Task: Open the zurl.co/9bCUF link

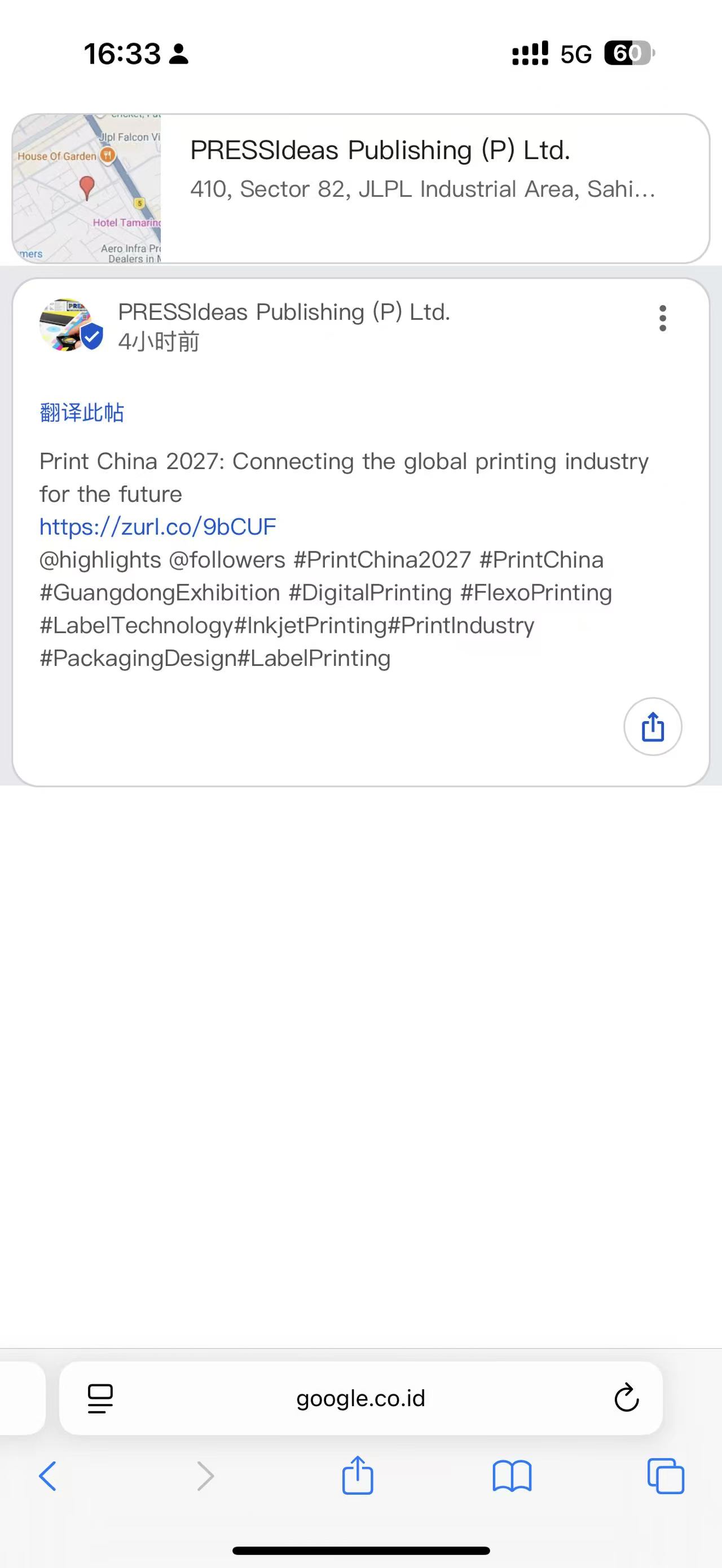Action: (x=158, y=527)
